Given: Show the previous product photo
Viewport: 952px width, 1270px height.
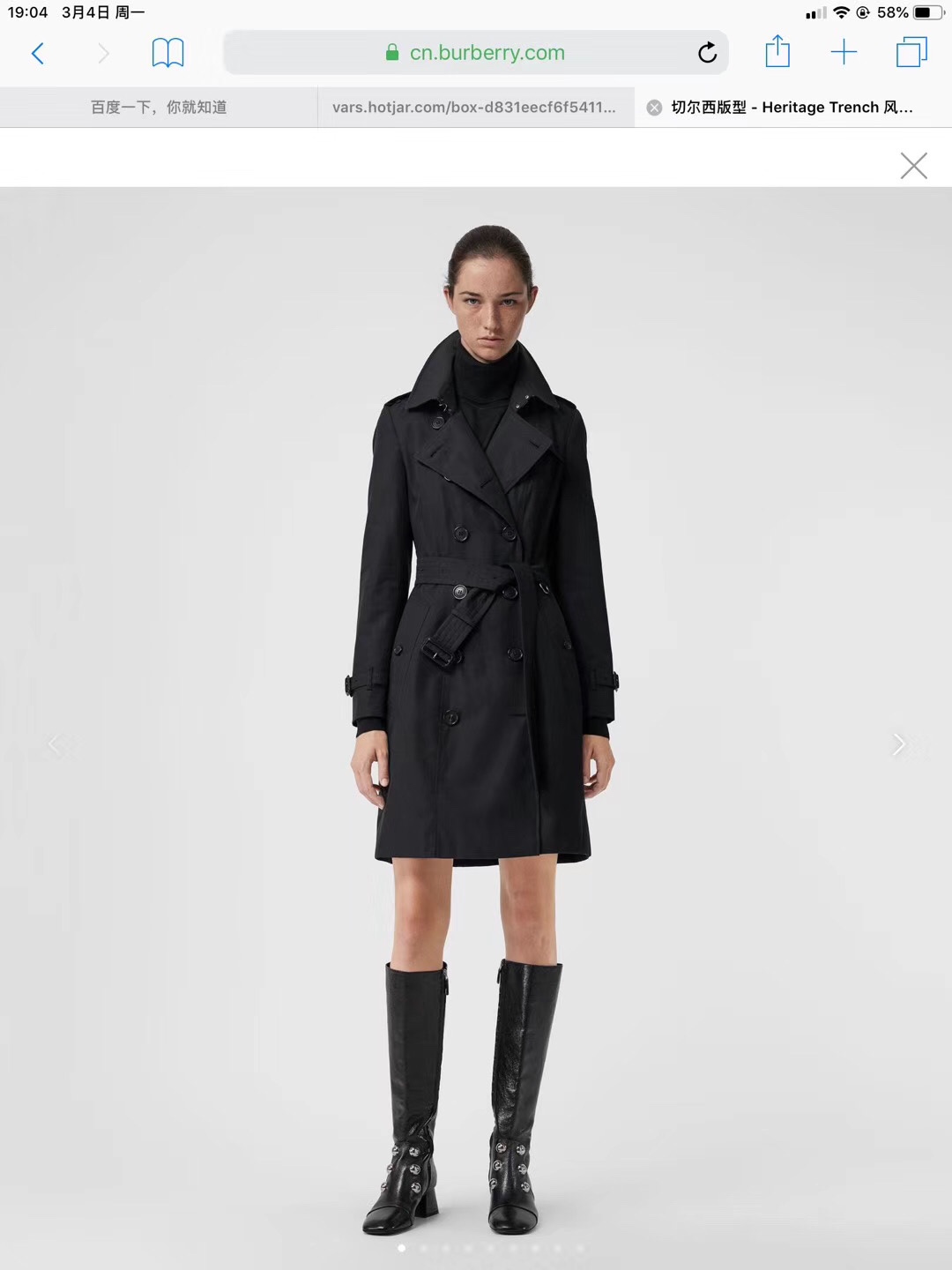Looking at the screenshot, I should pos(54,744).
